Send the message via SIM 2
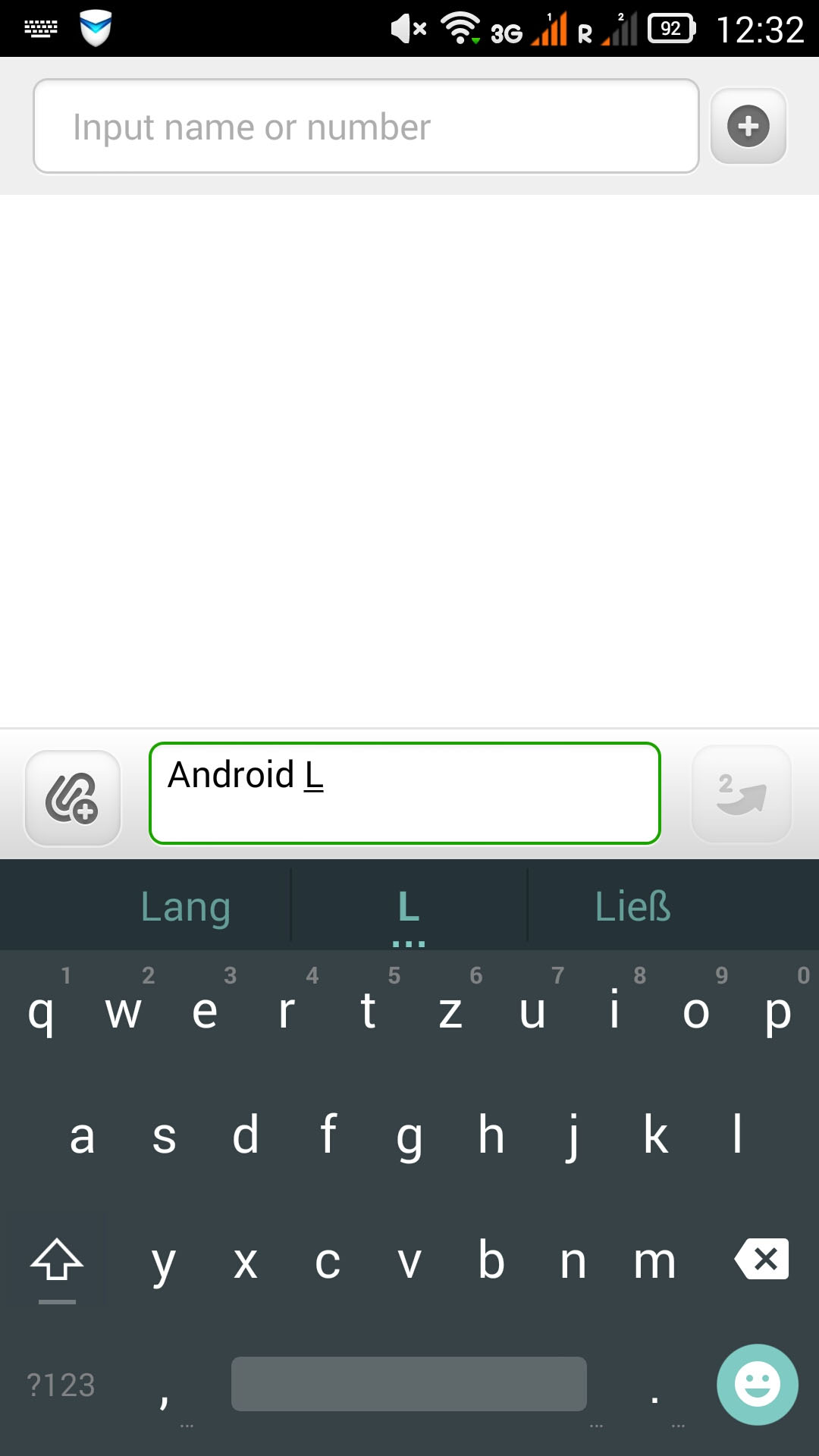The image size is (819, 1456). click(x=742, y=794)
